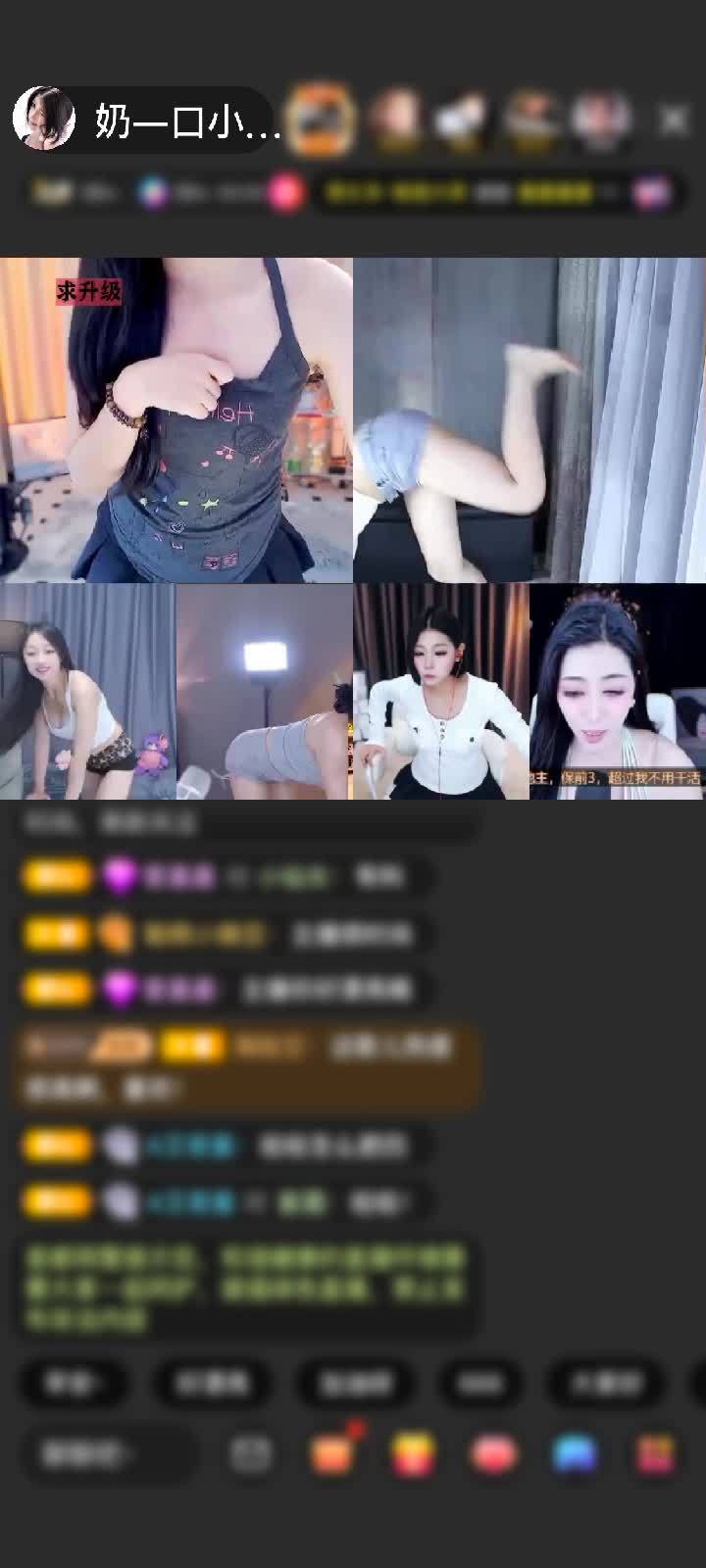
Task: Open the first top viewer avatar
Action: click(322, 121)
